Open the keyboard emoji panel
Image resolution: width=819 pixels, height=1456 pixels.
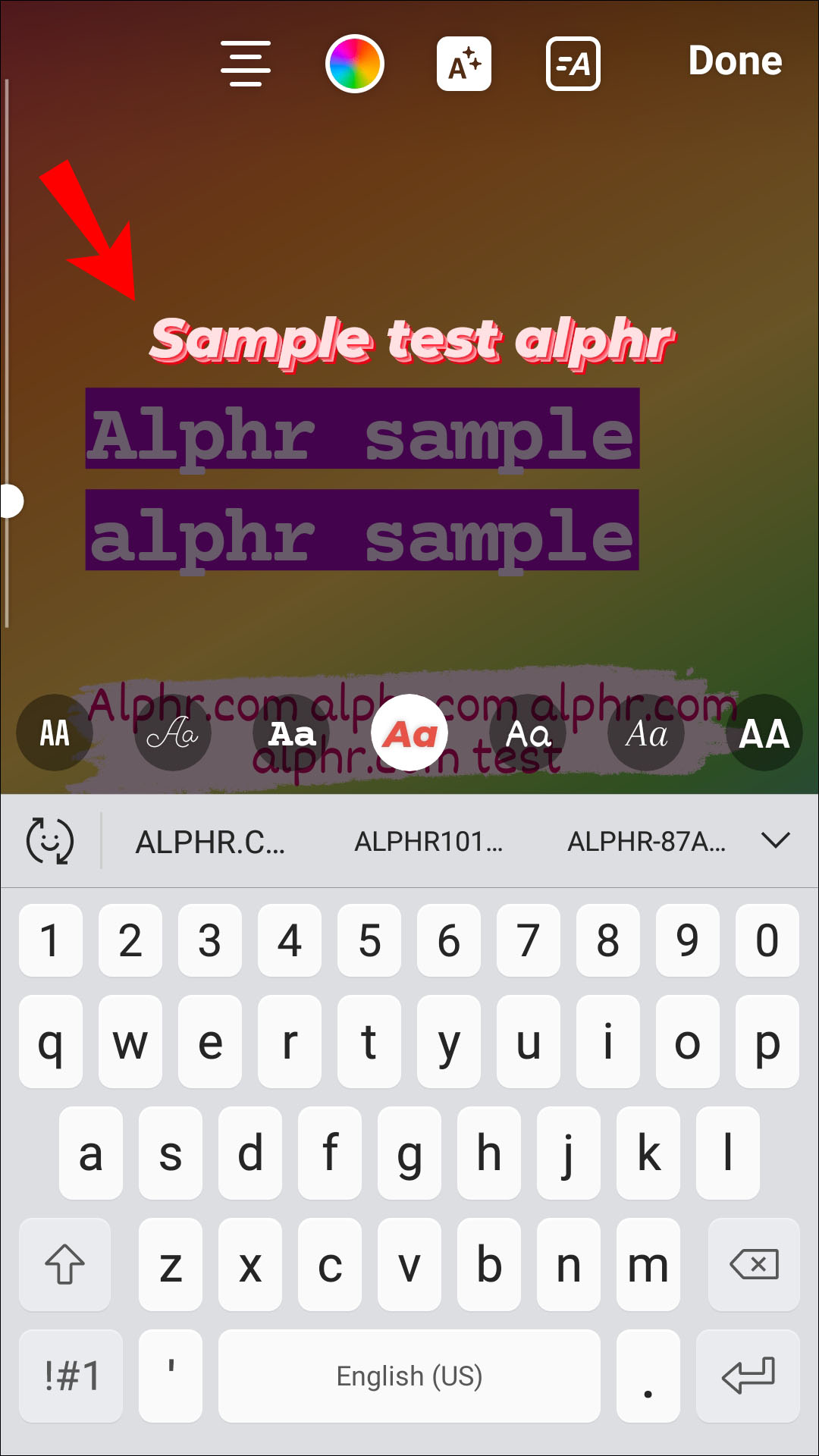pyautogui.click(x=50, y=840)
